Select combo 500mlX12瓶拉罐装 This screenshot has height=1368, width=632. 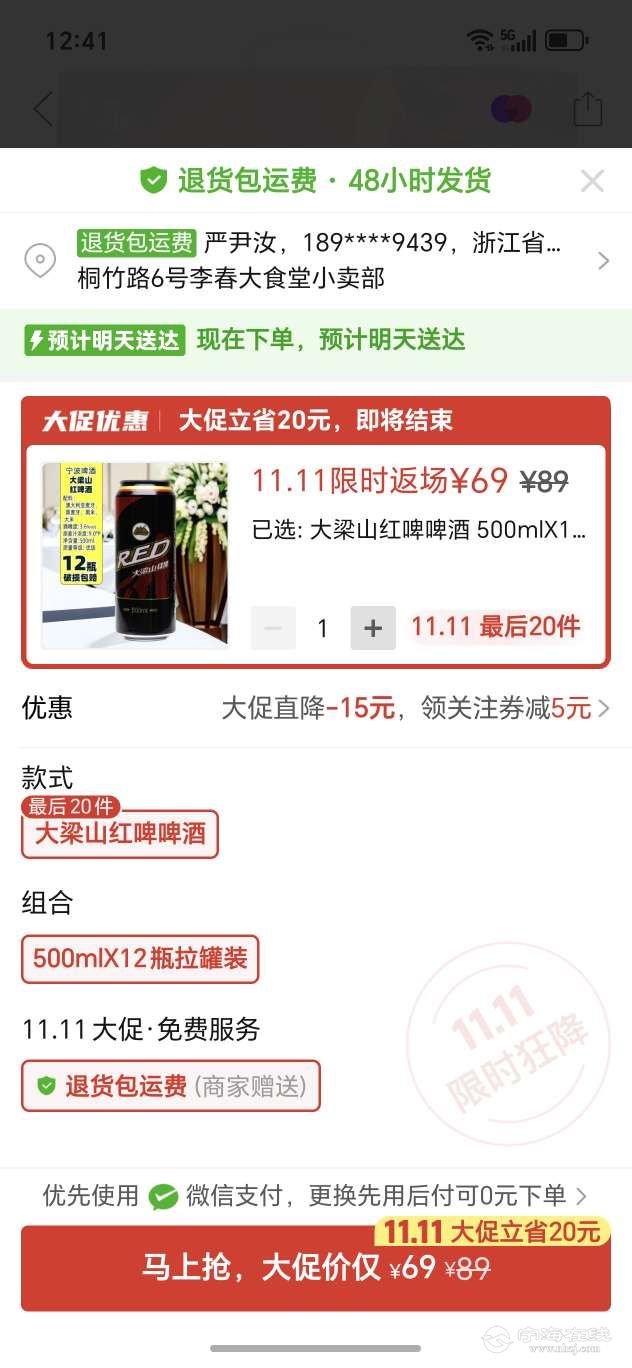coord(140,958)
